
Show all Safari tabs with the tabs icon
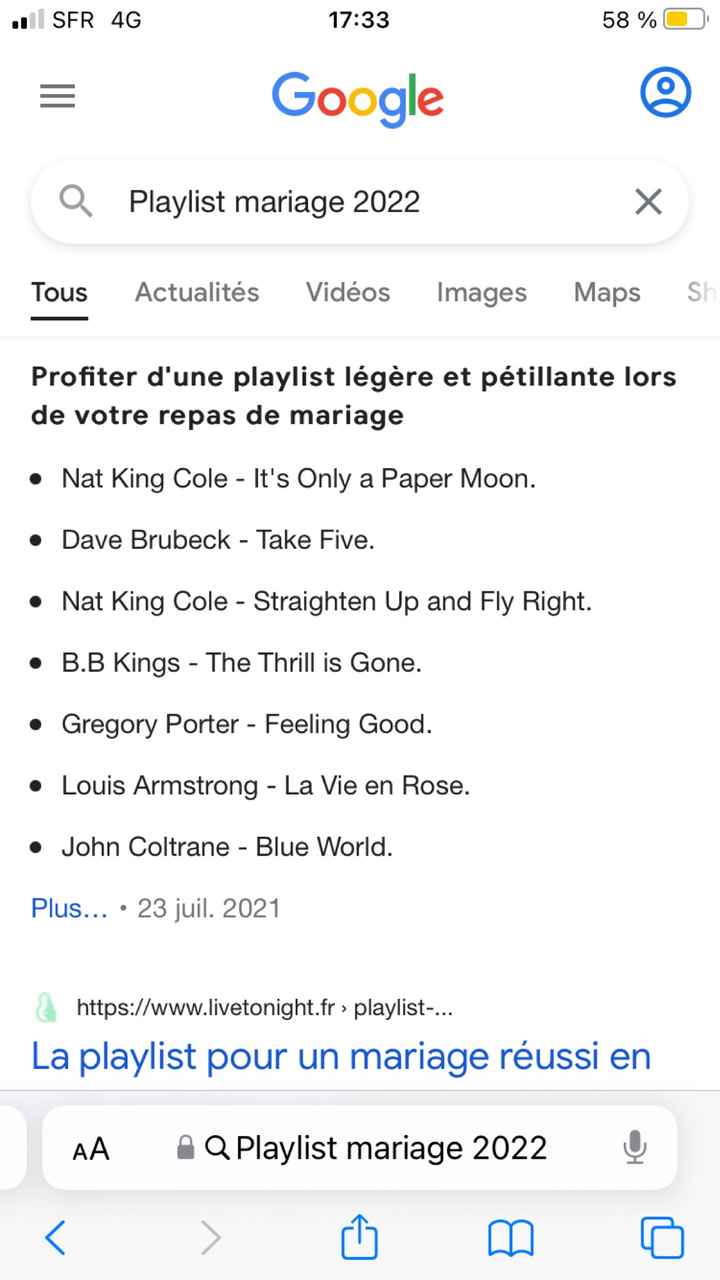click(x=662, y=1238)
